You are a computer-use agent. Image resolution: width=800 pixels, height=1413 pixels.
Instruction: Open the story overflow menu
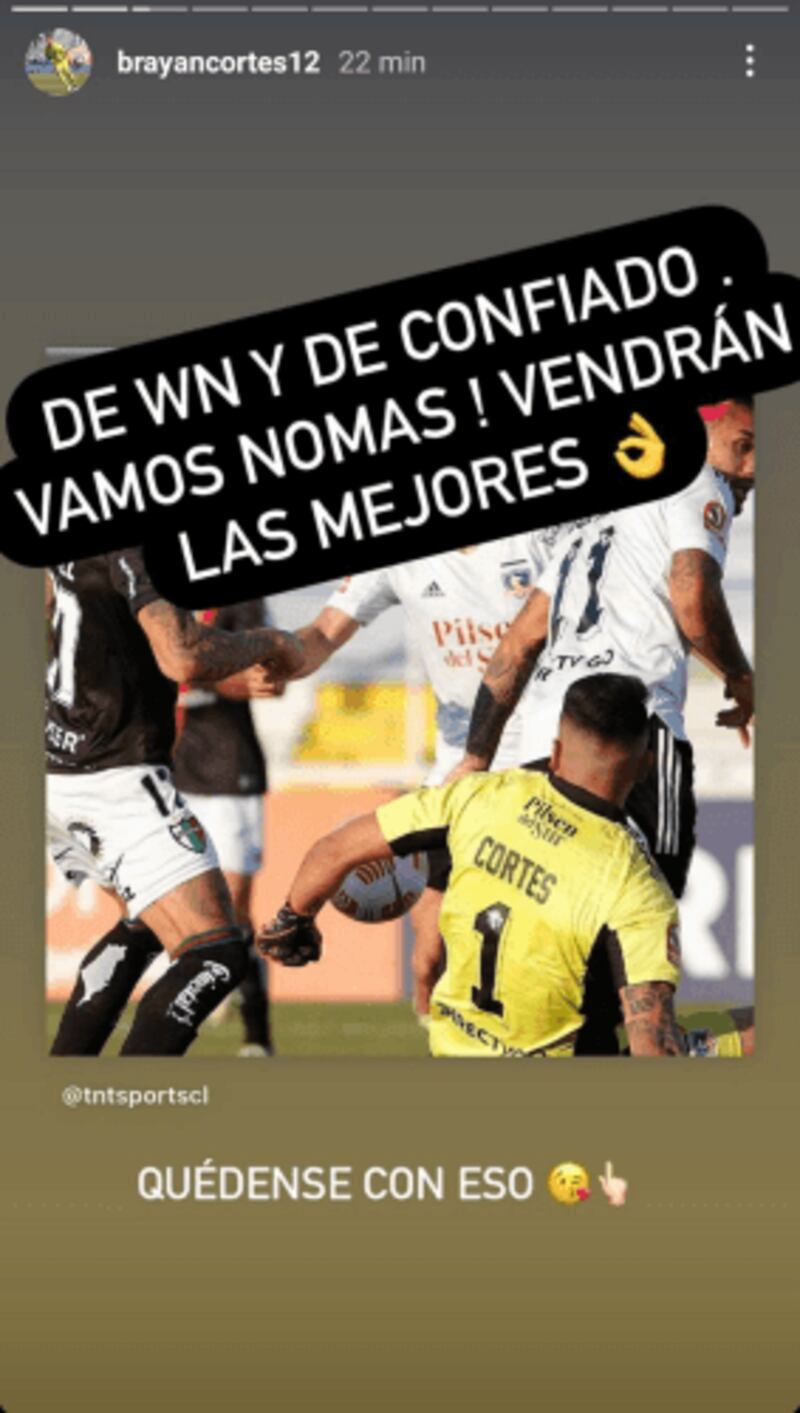tap(749, 62)
